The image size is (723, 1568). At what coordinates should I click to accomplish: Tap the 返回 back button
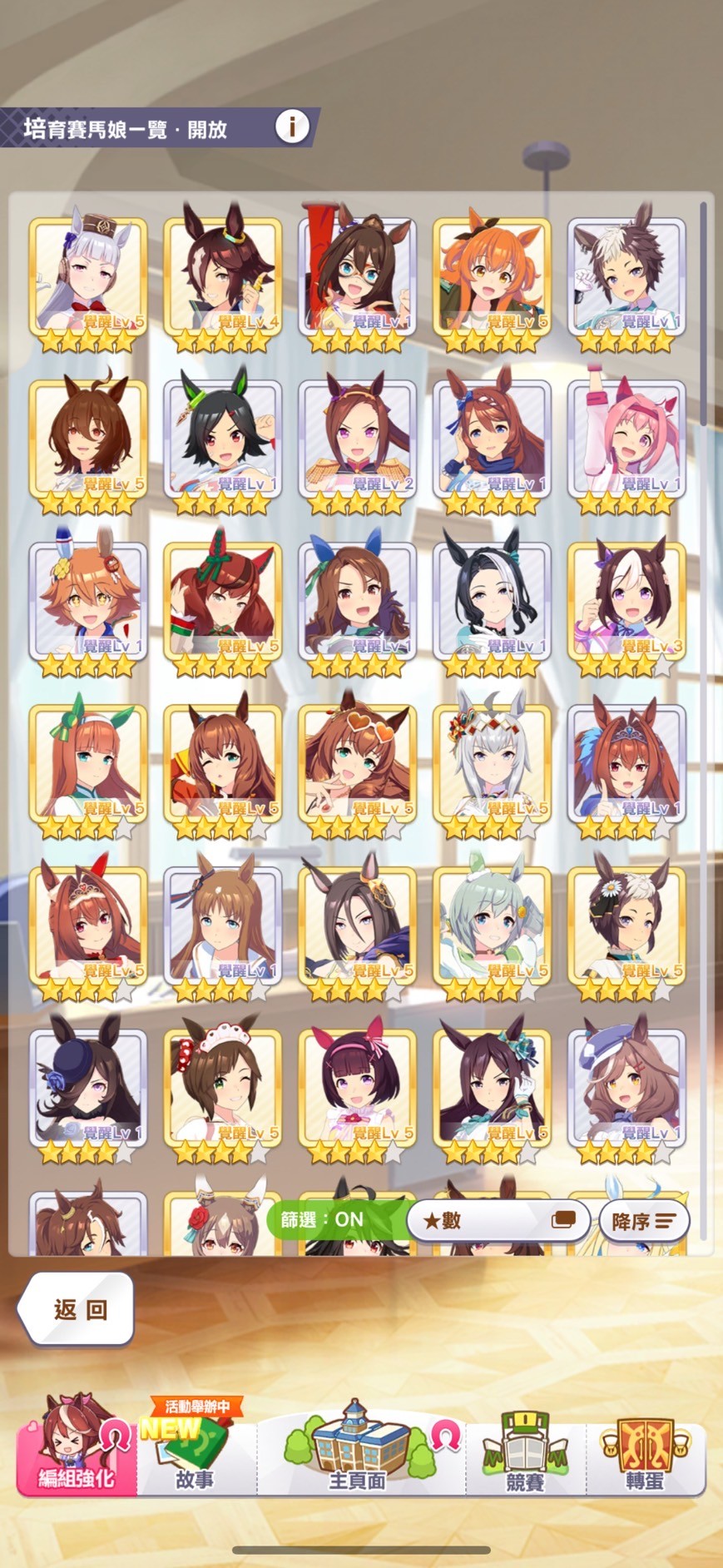(x=77, y=1309)
